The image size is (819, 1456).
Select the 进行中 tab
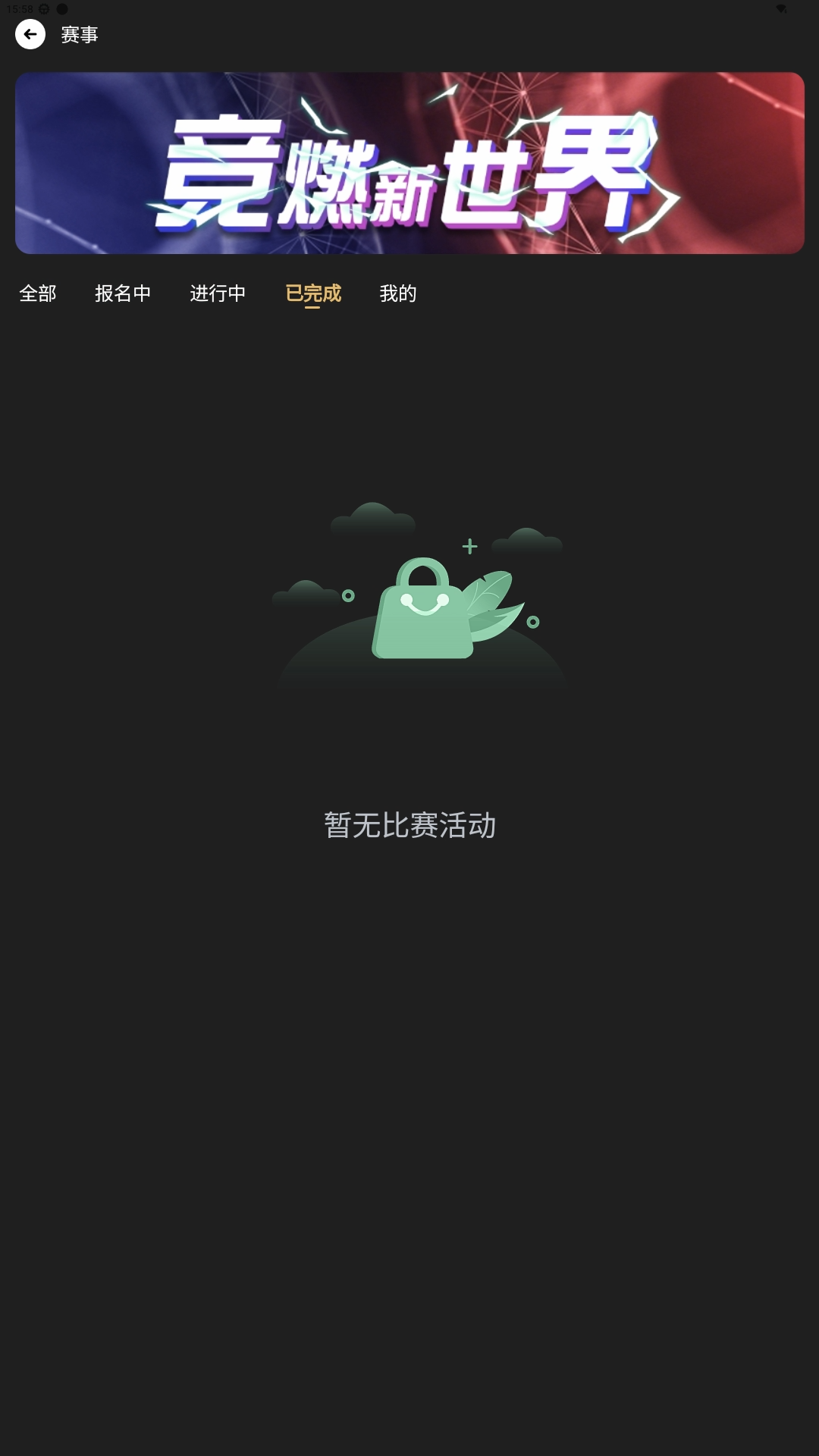click(x=218, y=293)
